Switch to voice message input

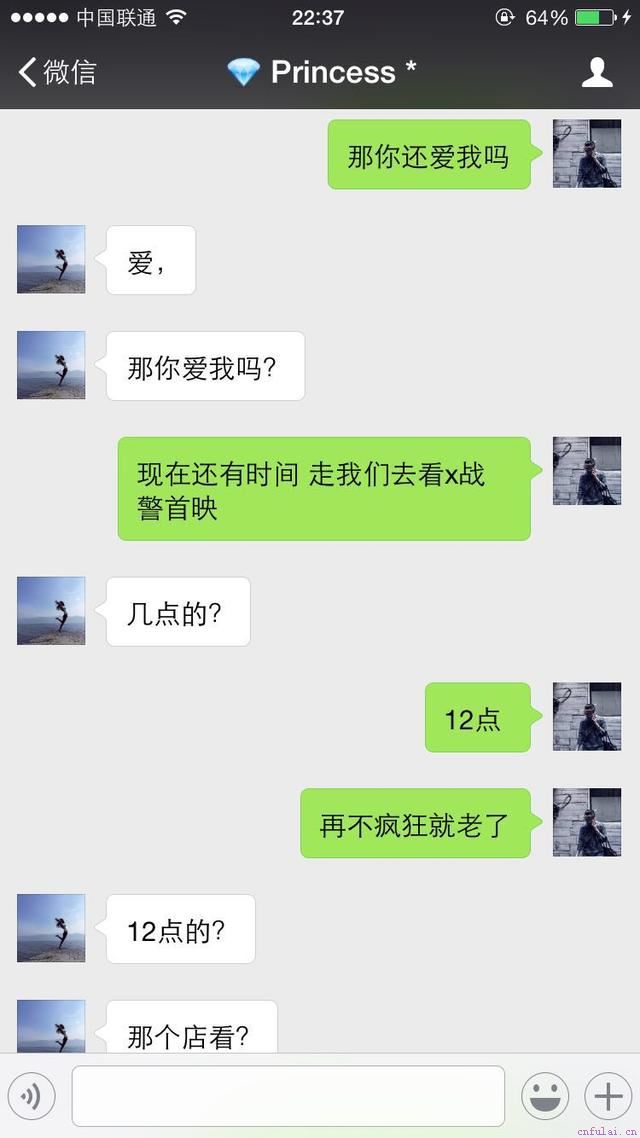[31, 1096]
